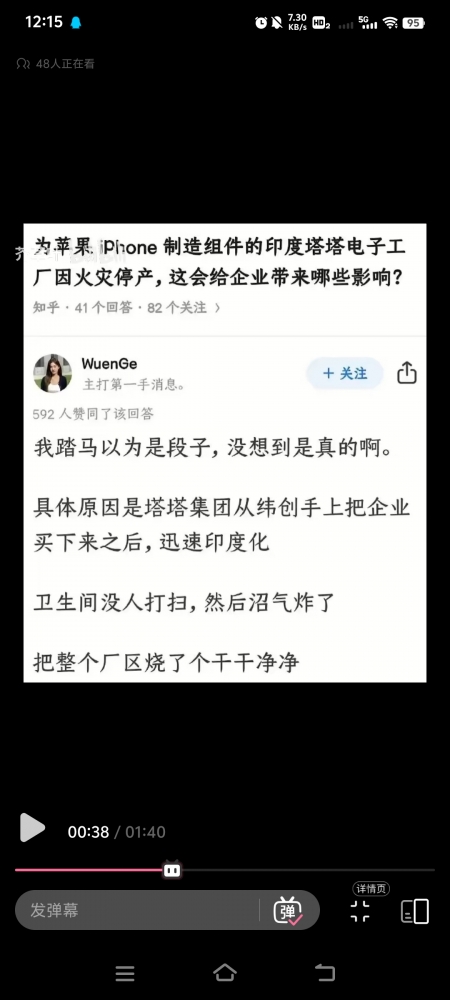Image resolution: width=450 pixels, height=1000 pixels.
Task: Tap the video progress slider thumb
Action: [x=171, y=870]
